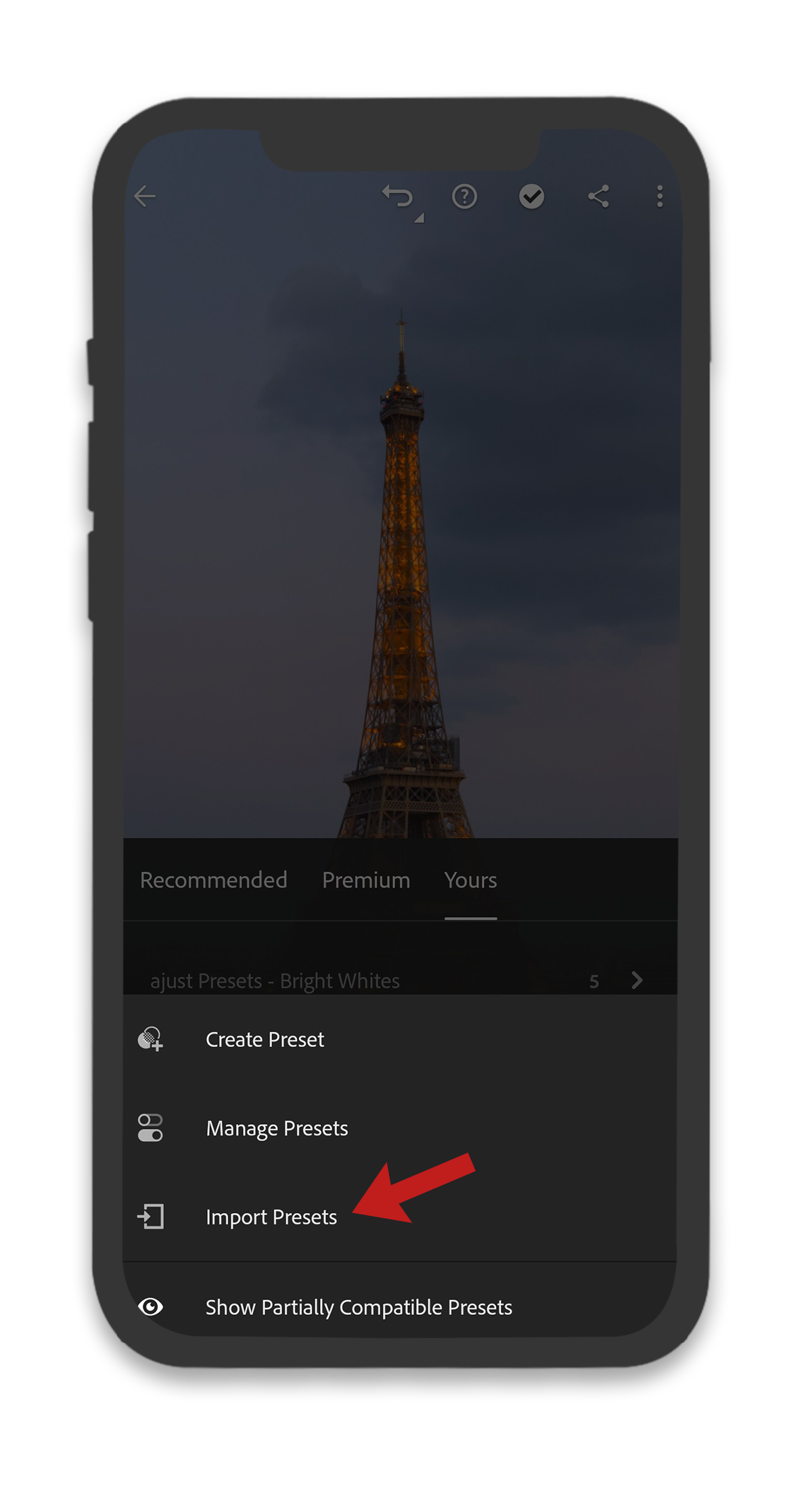
Task: Undo the last edit
Action: pos(398,197)
